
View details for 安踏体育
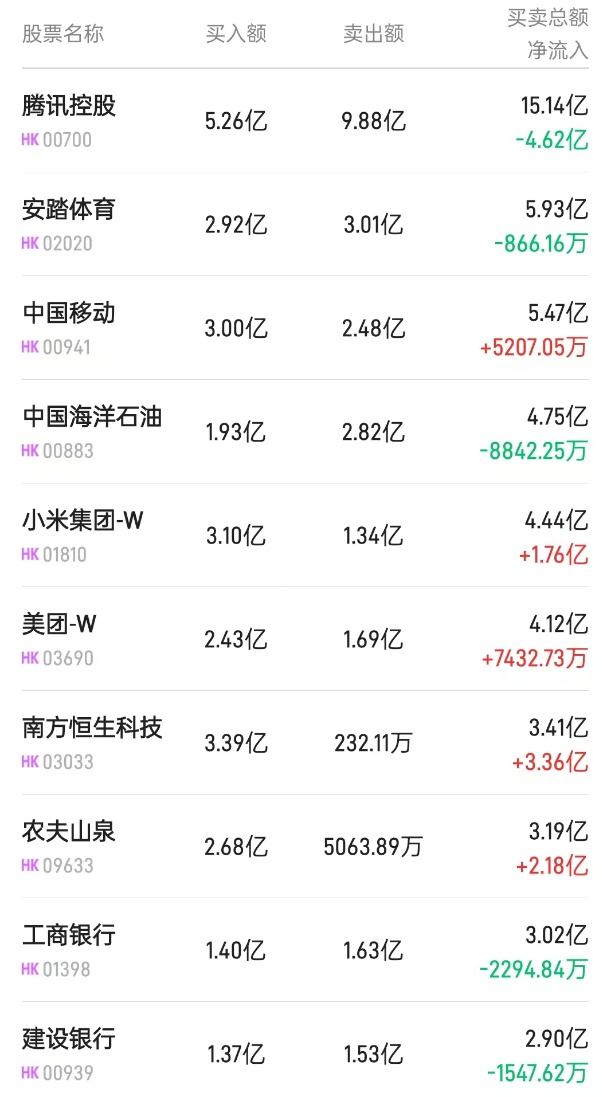tap(70, 210)
